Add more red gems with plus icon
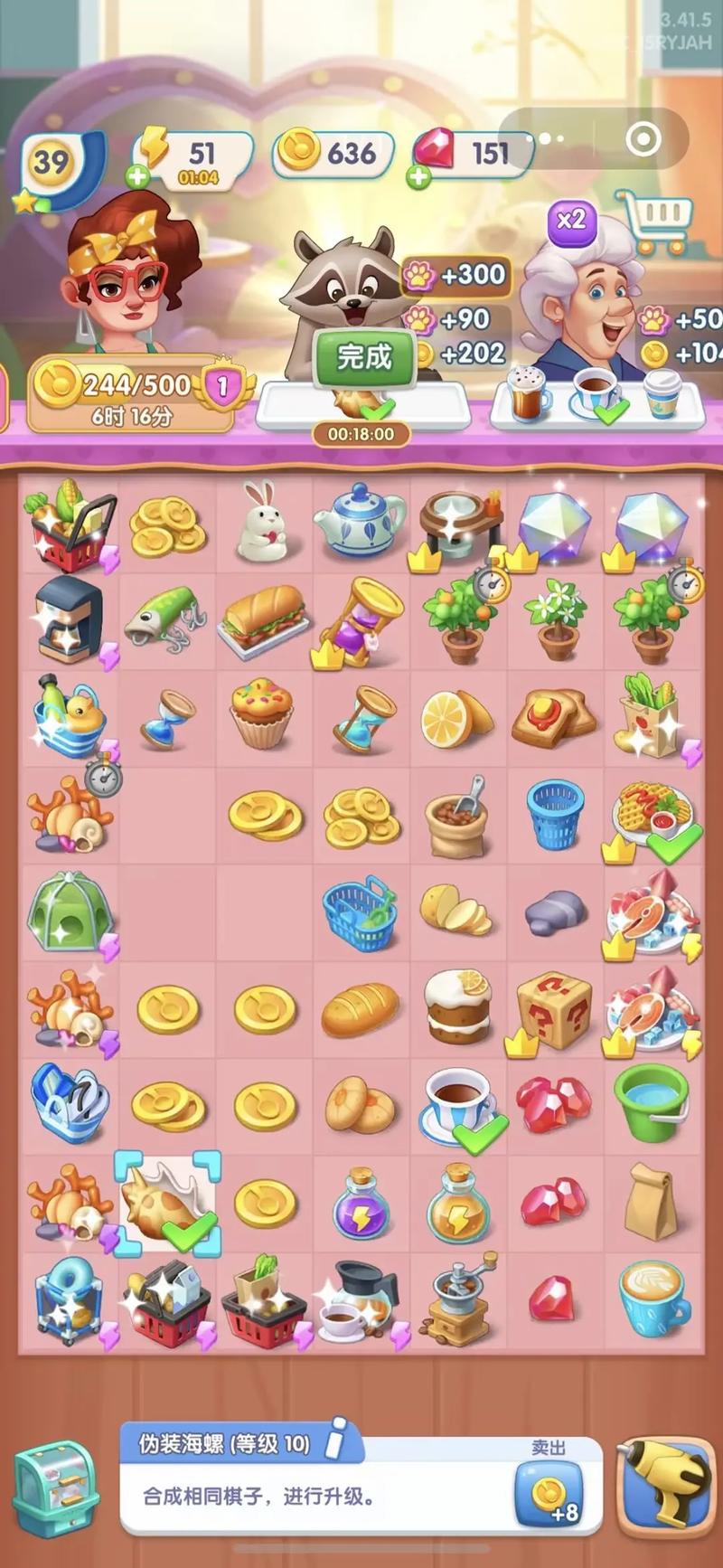Screen dimensions: 723x1568 418,176
